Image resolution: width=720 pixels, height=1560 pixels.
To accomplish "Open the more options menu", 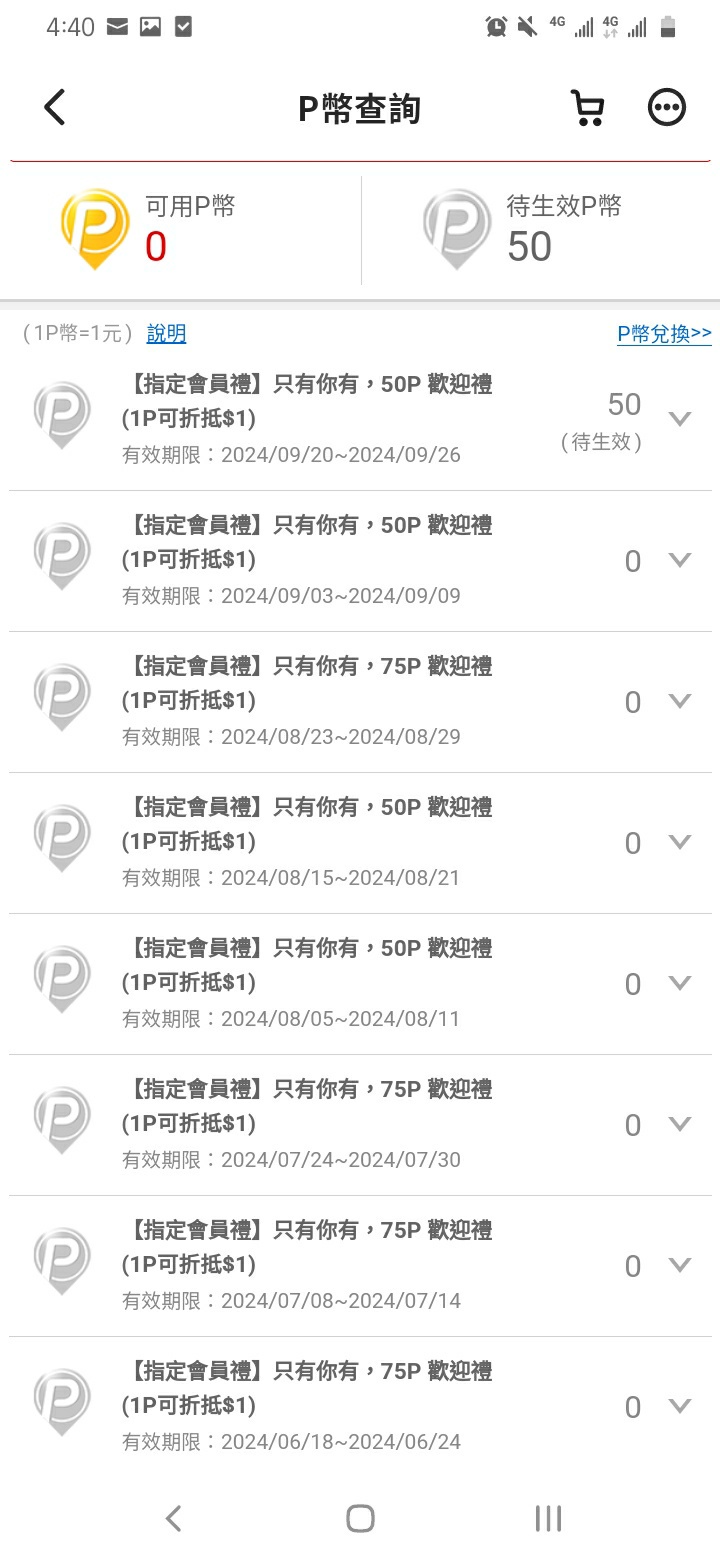I will tap(667, 108).
